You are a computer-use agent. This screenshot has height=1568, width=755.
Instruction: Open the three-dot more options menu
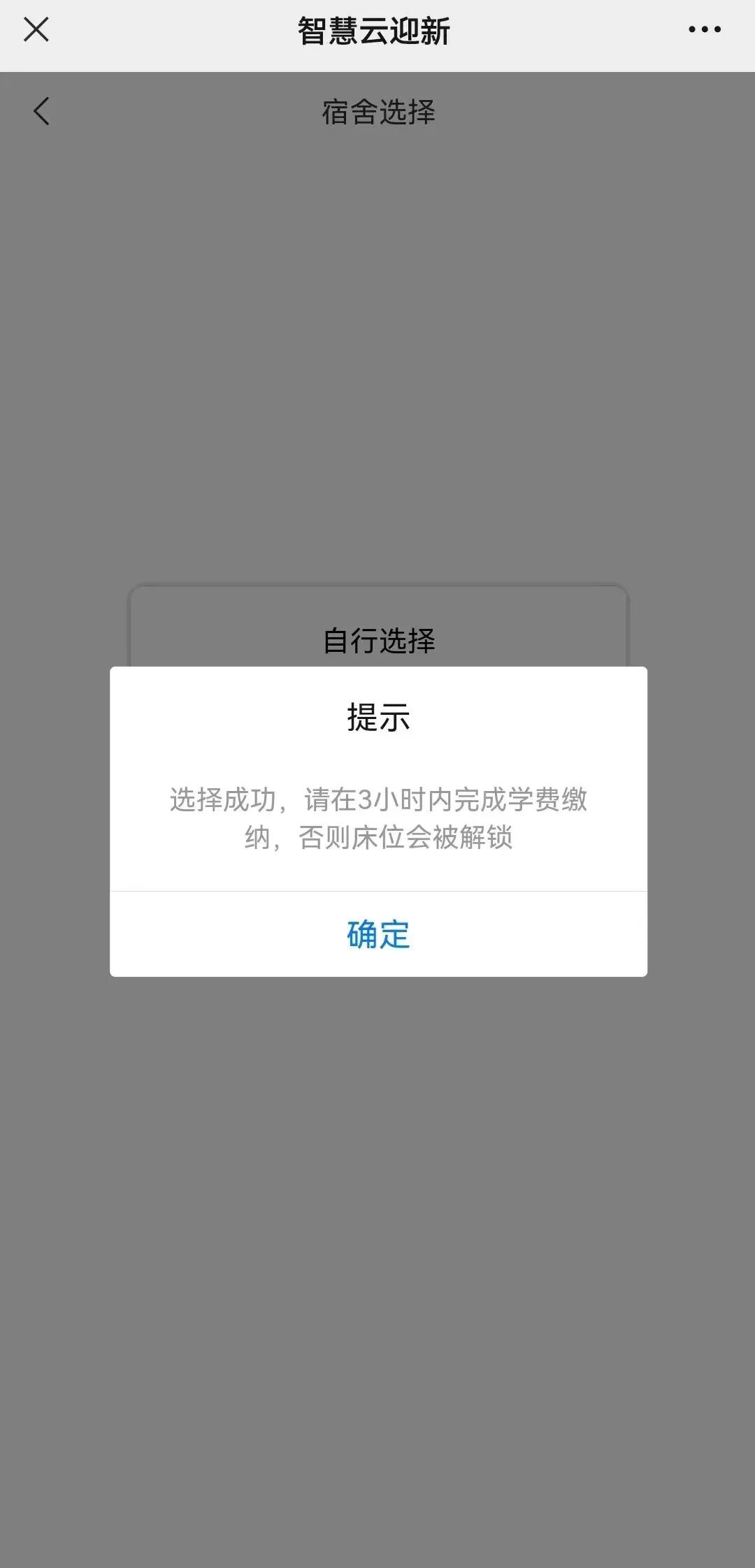tap(704, 30)
